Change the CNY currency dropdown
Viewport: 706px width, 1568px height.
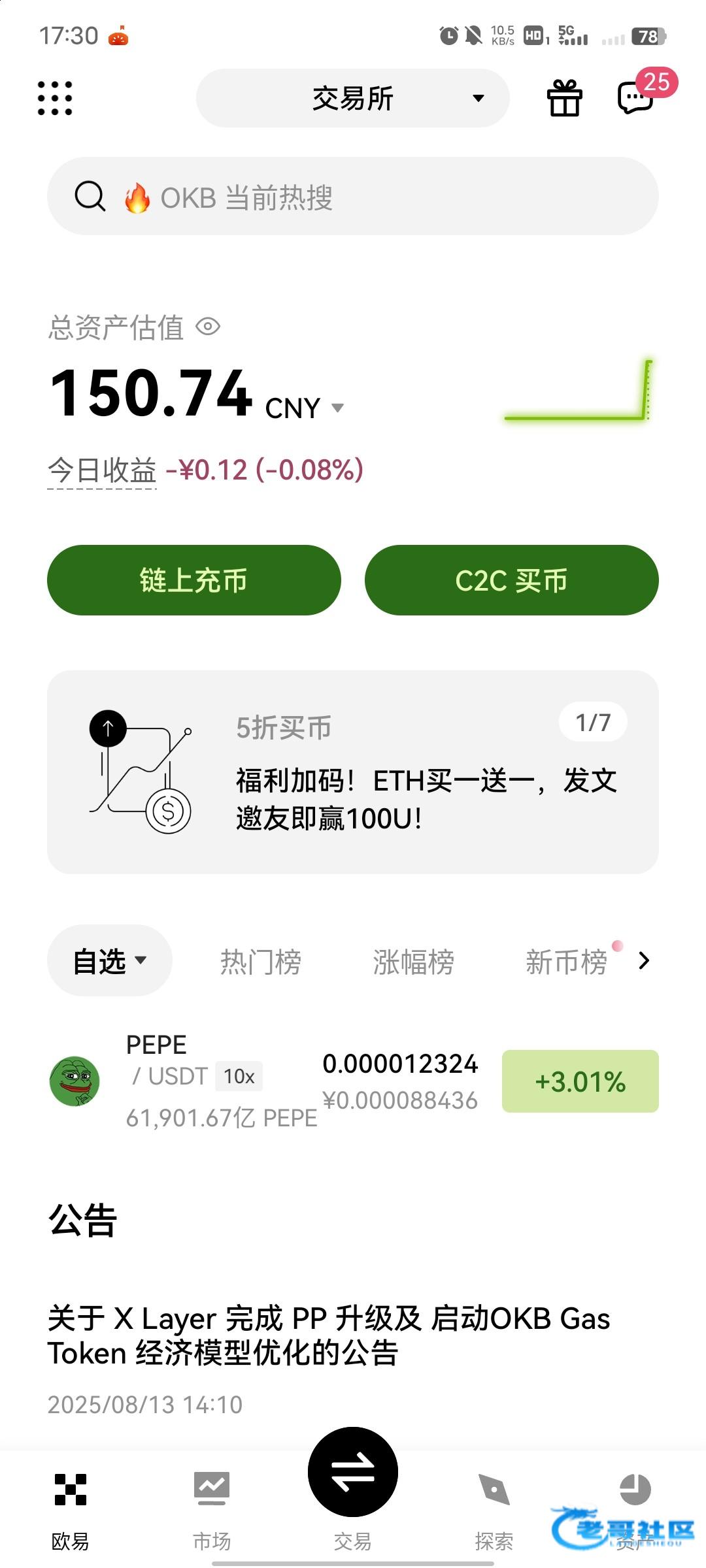[x=305, y=409]
